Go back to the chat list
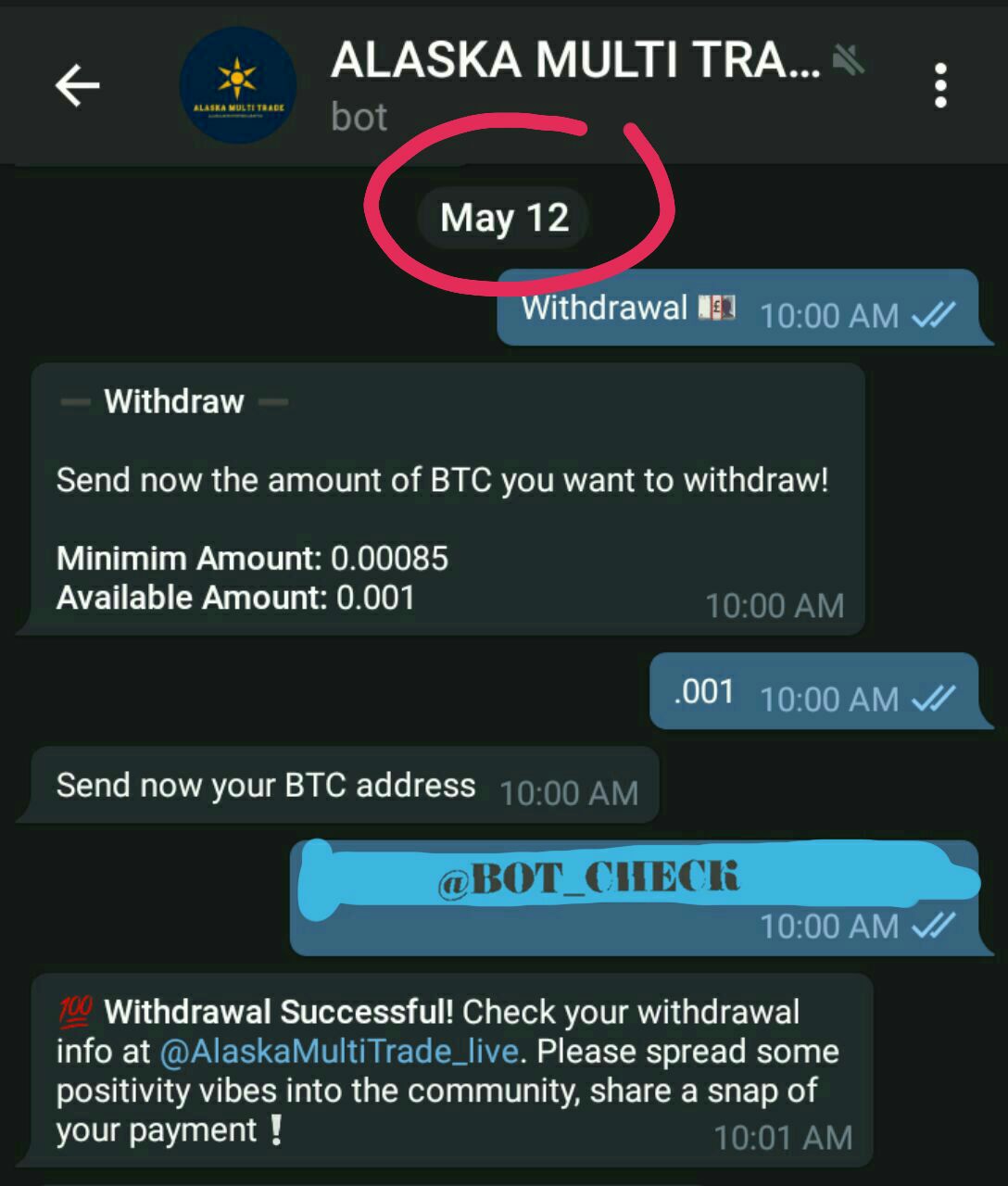This screenshot has width=1008, height=1186. pos(77,86)
